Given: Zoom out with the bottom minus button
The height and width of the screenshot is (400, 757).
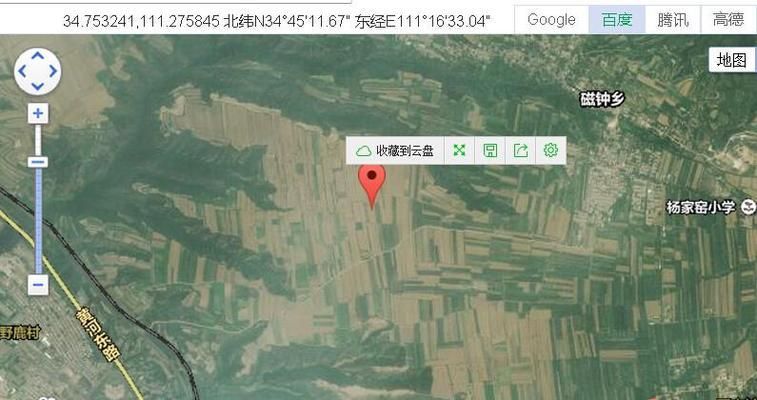Looking at the screenshot, I should 38,285.
